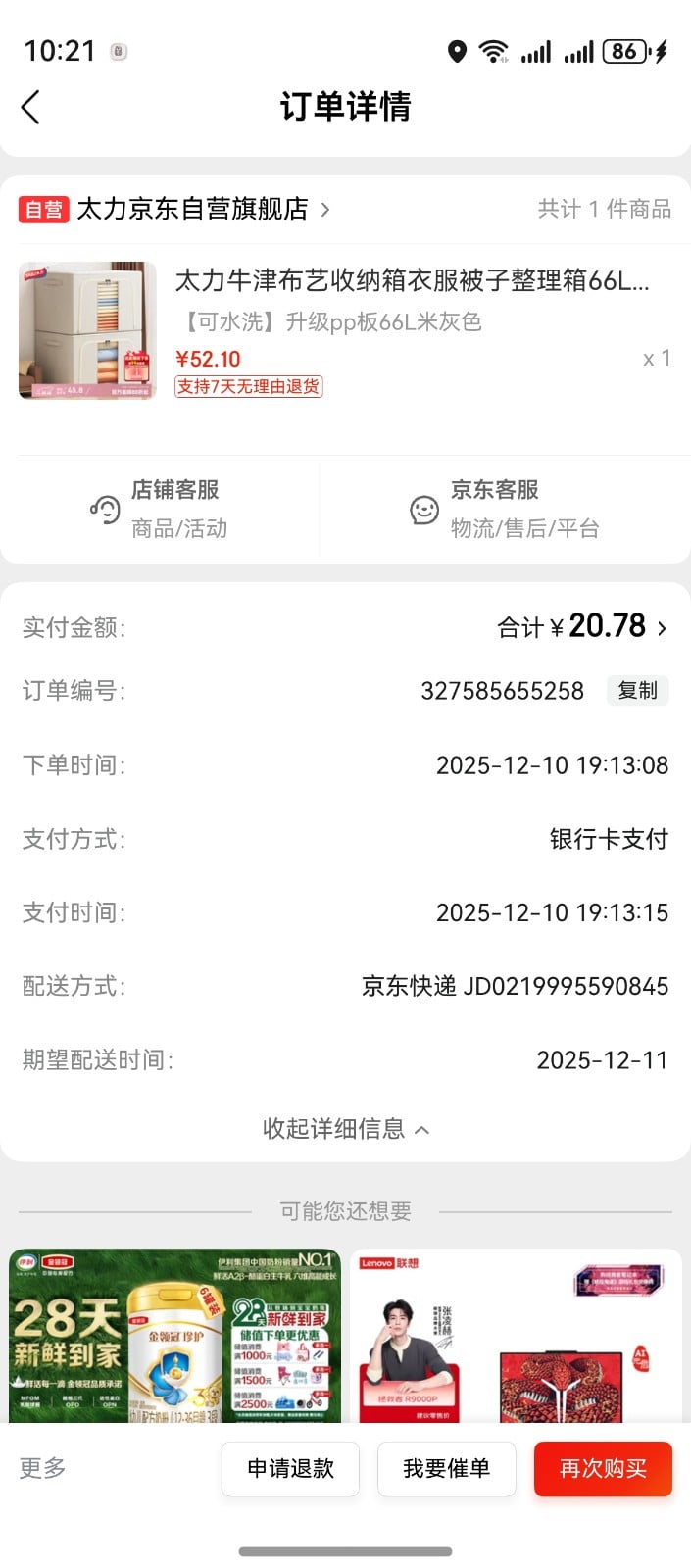Expand the 合计 ¥20.78 payment breakdown
Screen dimensions: 691x1568
click(x=582, y=626)
